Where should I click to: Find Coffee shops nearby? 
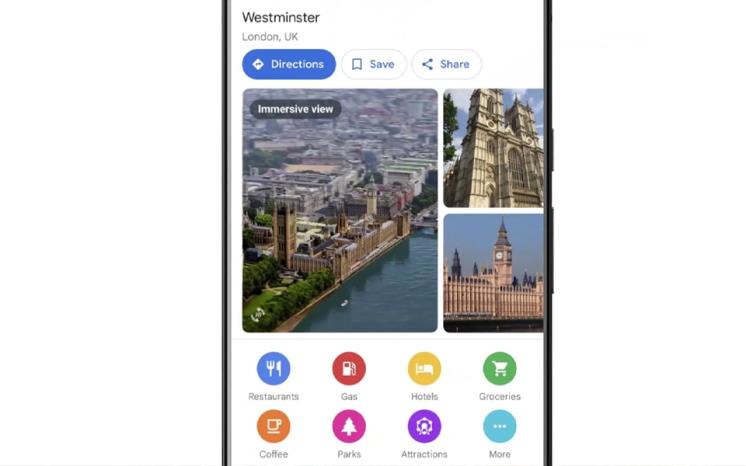274,427
